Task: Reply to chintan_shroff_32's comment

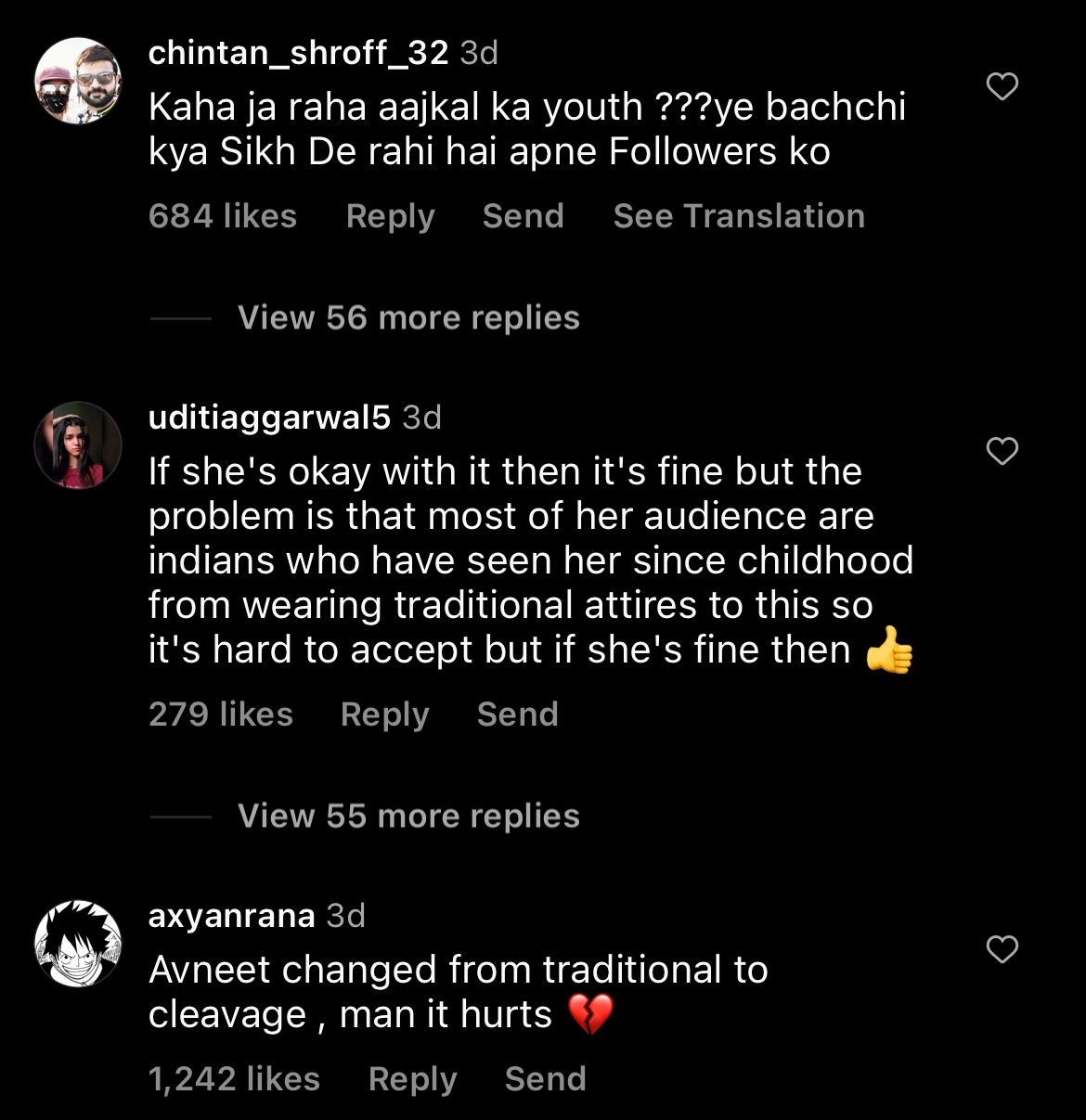Action: coord(390,216)
